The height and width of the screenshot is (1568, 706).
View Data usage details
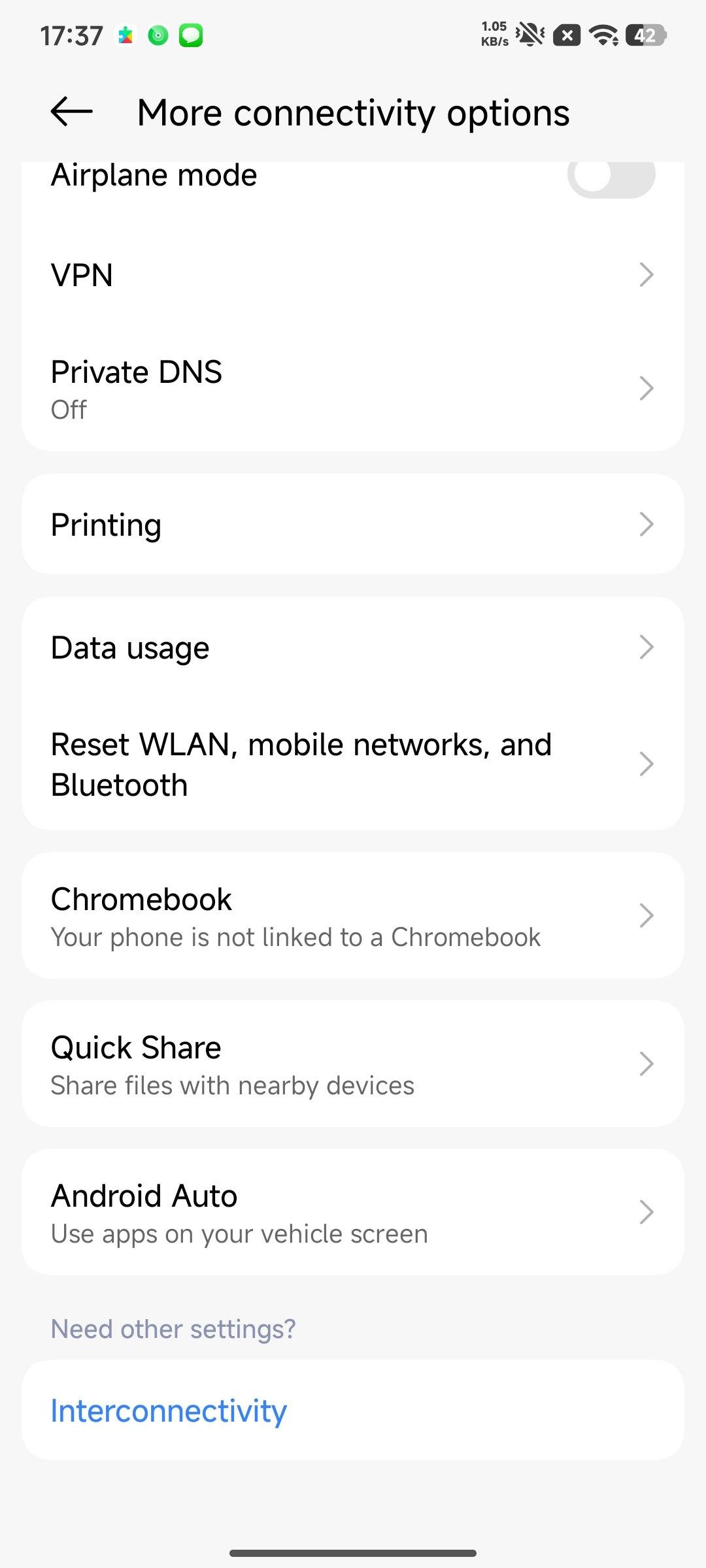pyautogui.click(x=353, y=647)
